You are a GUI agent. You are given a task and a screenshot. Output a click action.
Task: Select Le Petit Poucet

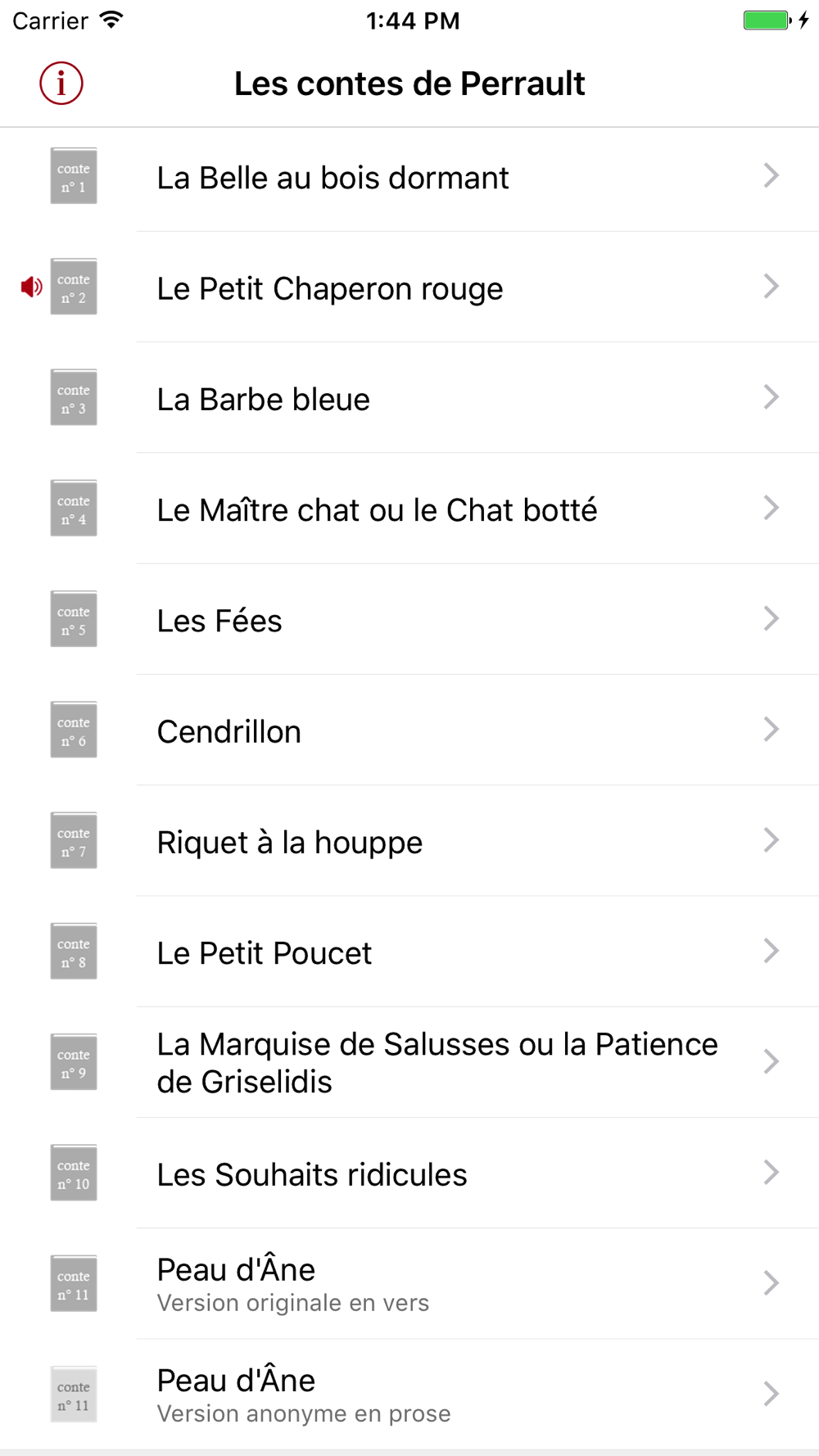409,952
